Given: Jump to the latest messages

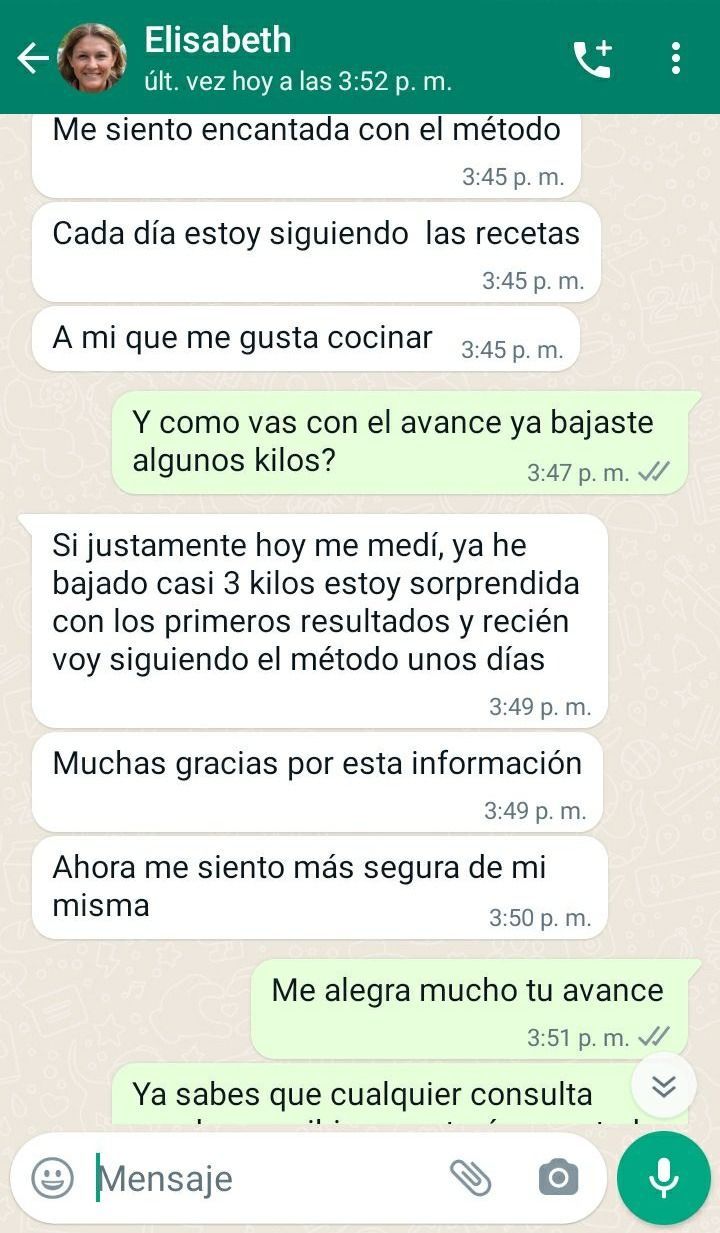Looking at the screenshot, I should pyautogui.click(x=664, y=1086).
